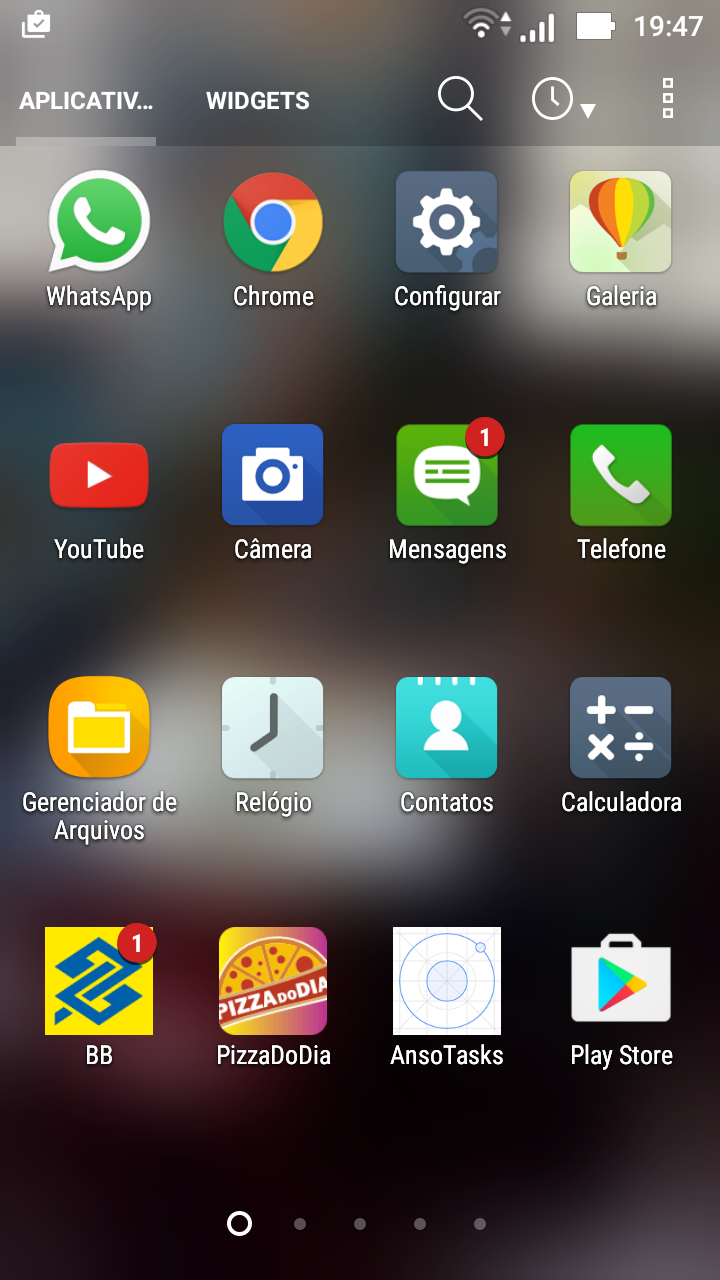Launch the Calculadora app

[x=621, y=746]
